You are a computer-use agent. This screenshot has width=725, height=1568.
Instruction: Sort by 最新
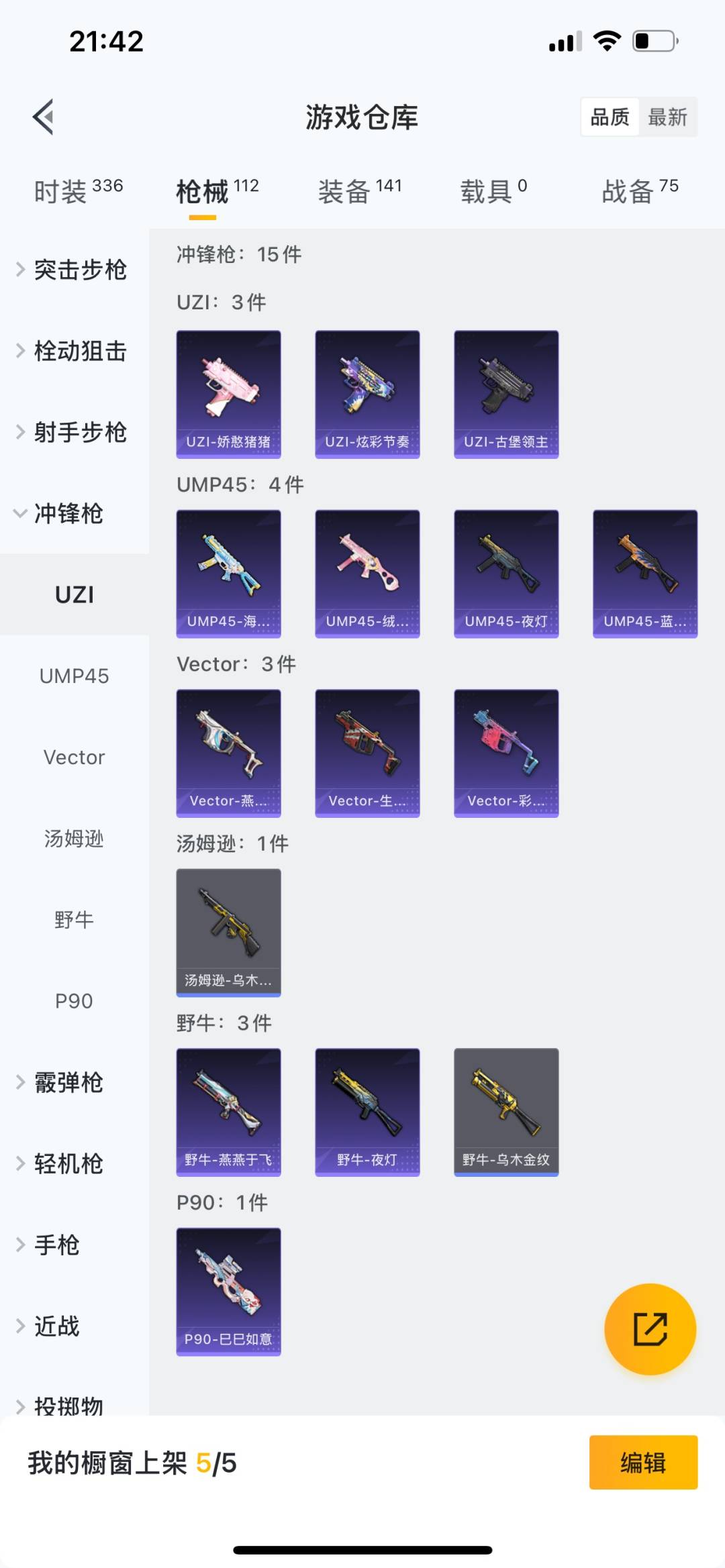(x=667, y=117)
